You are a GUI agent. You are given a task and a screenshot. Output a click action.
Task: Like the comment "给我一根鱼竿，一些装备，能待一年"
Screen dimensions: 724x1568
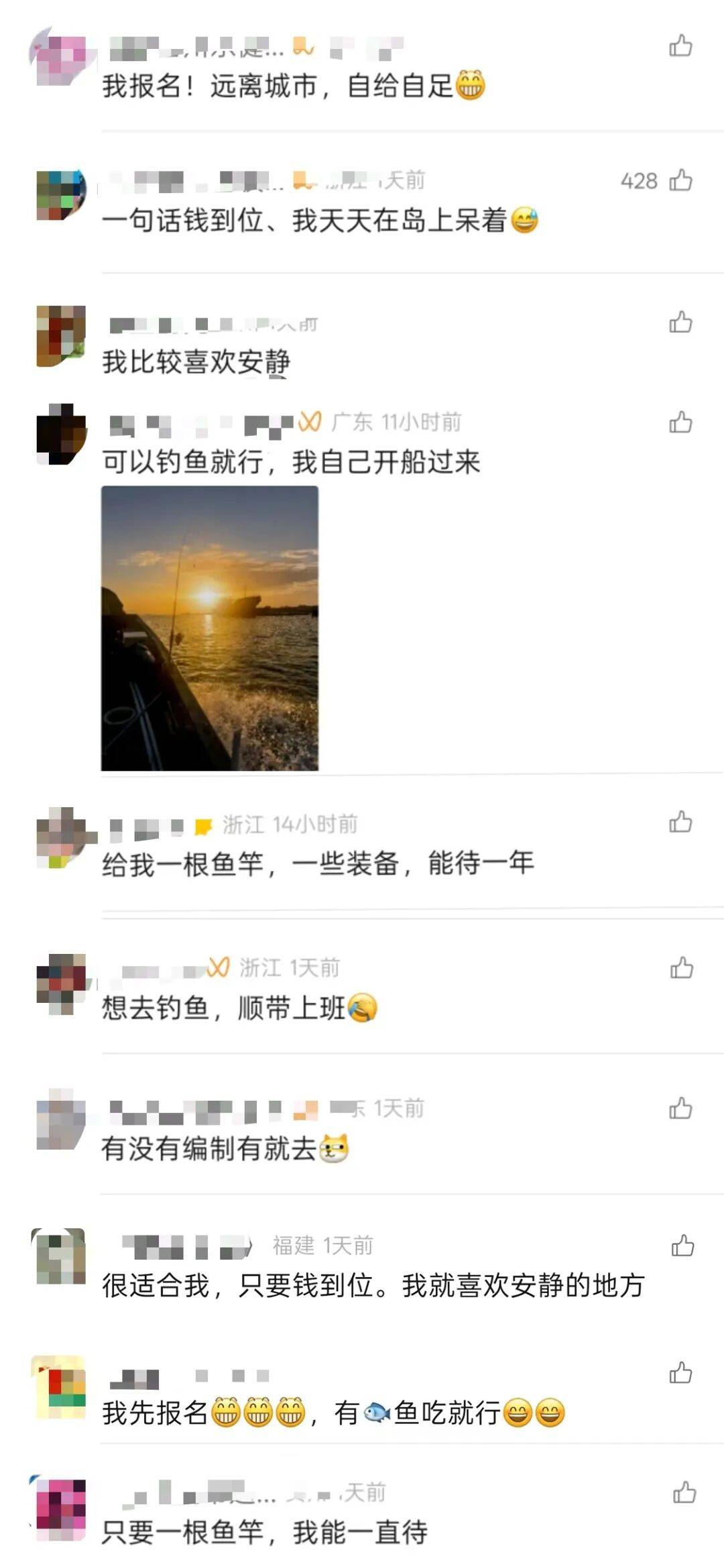click(x=680, y=822)
